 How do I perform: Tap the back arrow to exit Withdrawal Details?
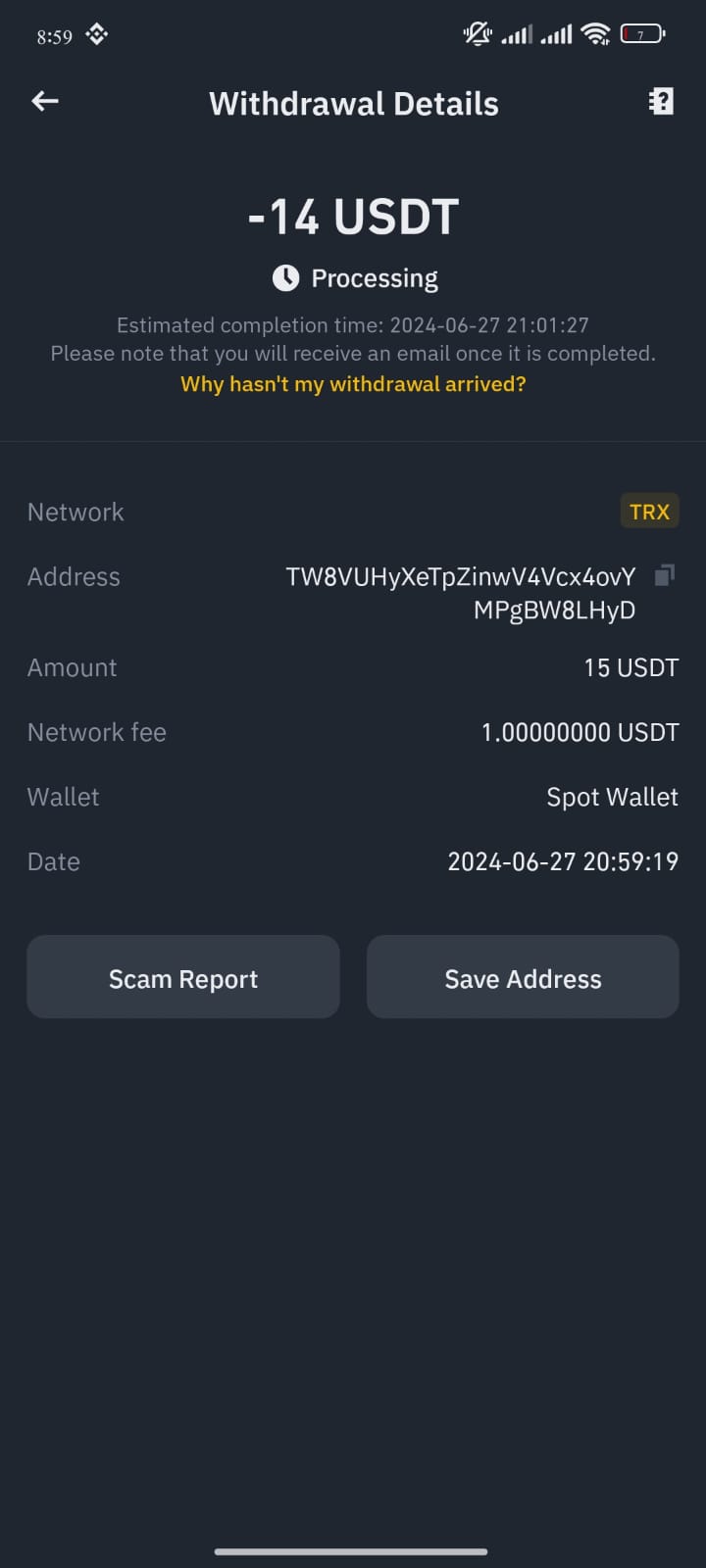point(44,101)
